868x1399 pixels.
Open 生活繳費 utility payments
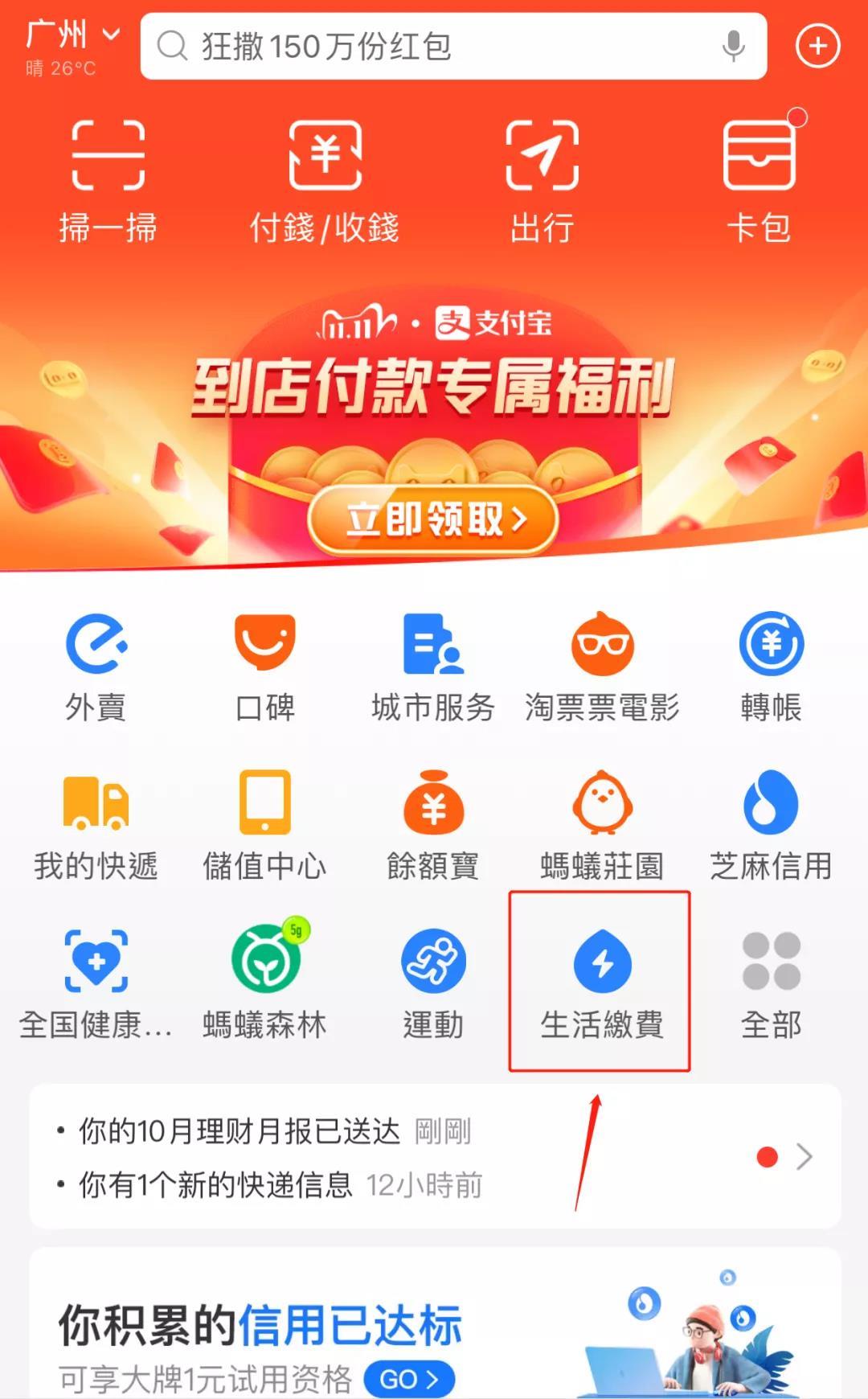pyautogui.click(x=602, y=983)
